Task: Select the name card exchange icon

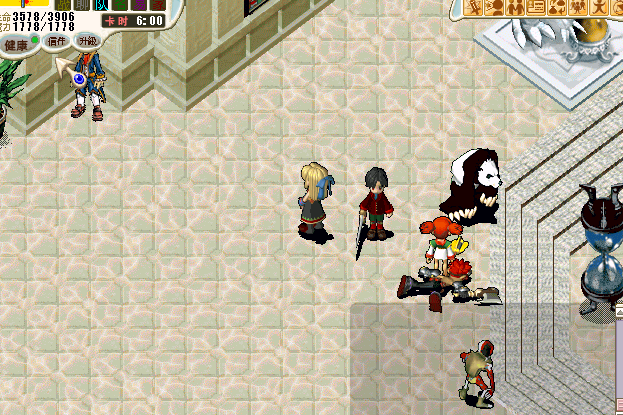Action: click(x=536, y=7)
